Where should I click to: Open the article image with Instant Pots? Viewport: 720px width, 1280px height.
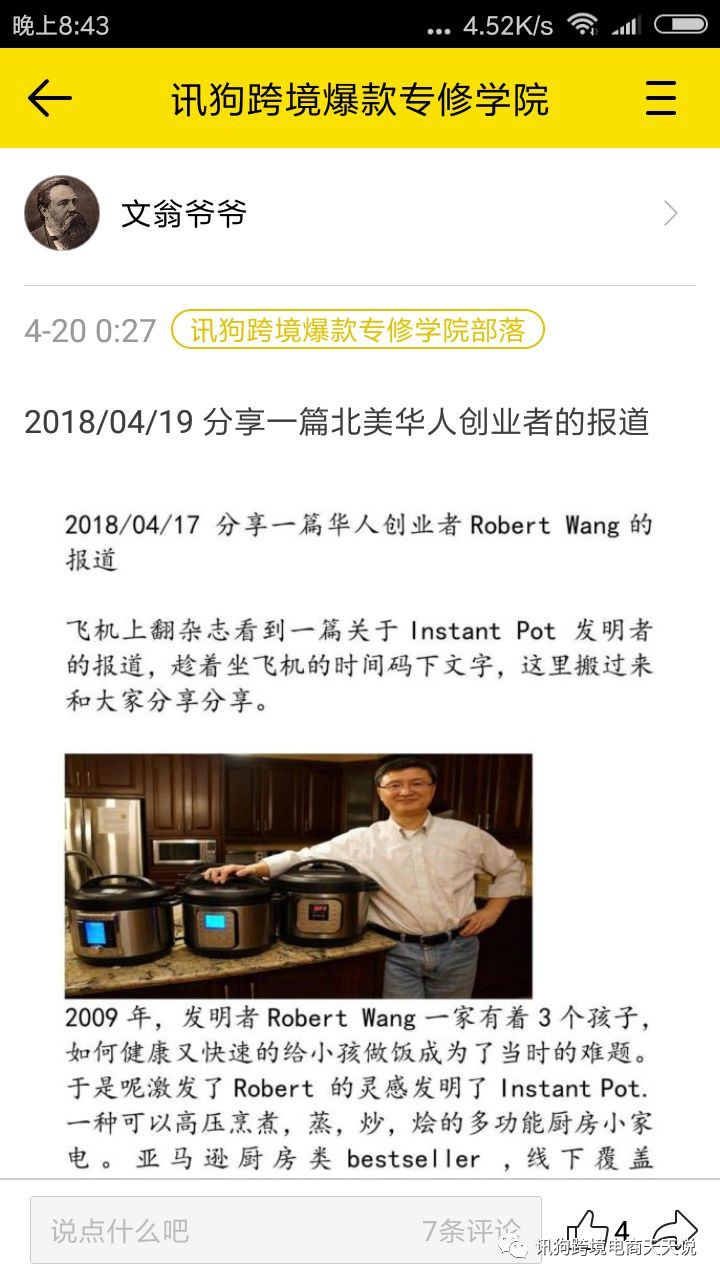tap(298, 875)
